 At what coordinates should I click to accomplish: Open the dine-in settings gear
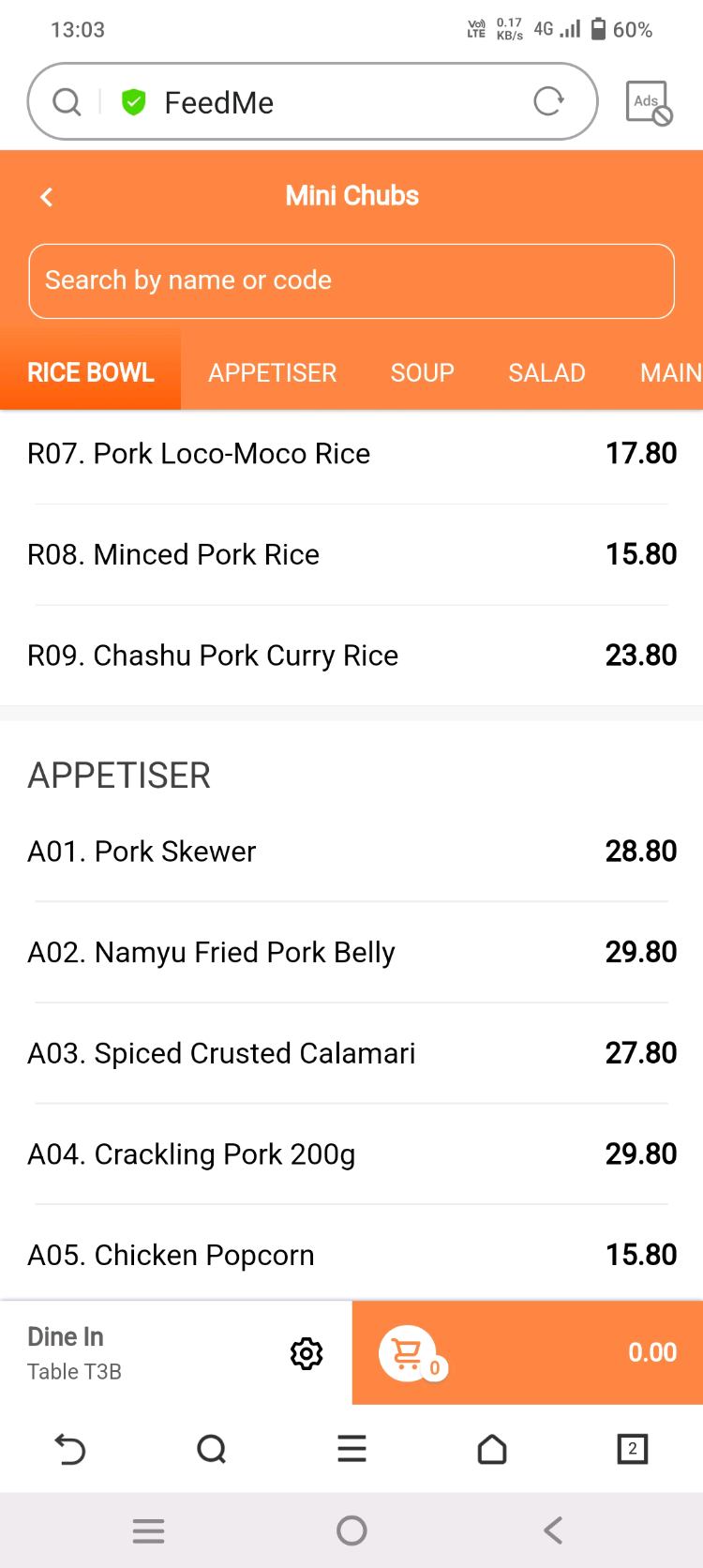tap(307, 1353)
